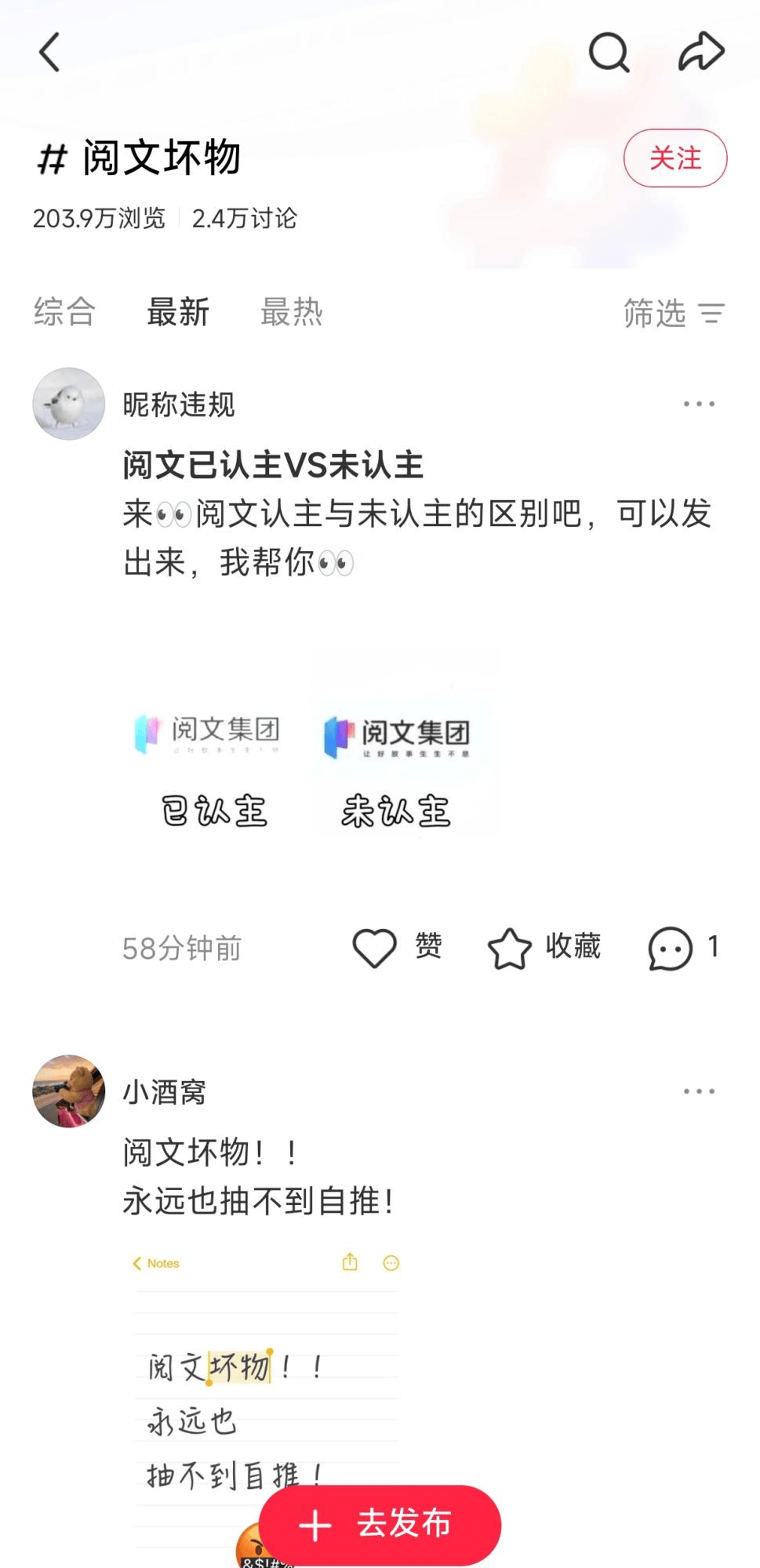Image resolution: width=760 pixels, height=1568 pixels.
Task: Open the 筛选 filter options
Action: (674, 314)
